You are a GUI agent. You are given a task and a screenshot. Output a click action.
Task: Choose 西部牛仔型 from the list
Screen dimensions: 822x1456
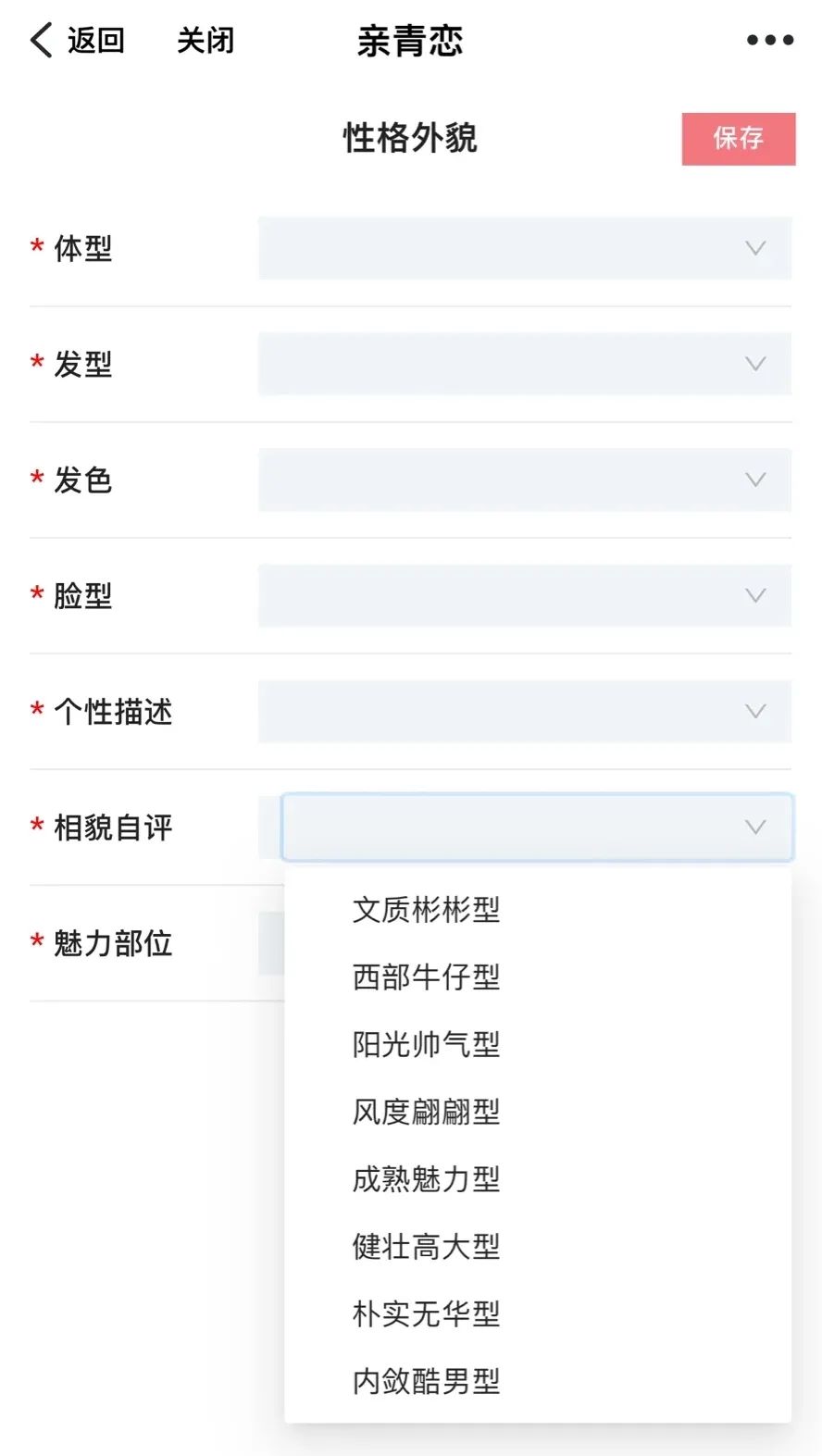426,977
